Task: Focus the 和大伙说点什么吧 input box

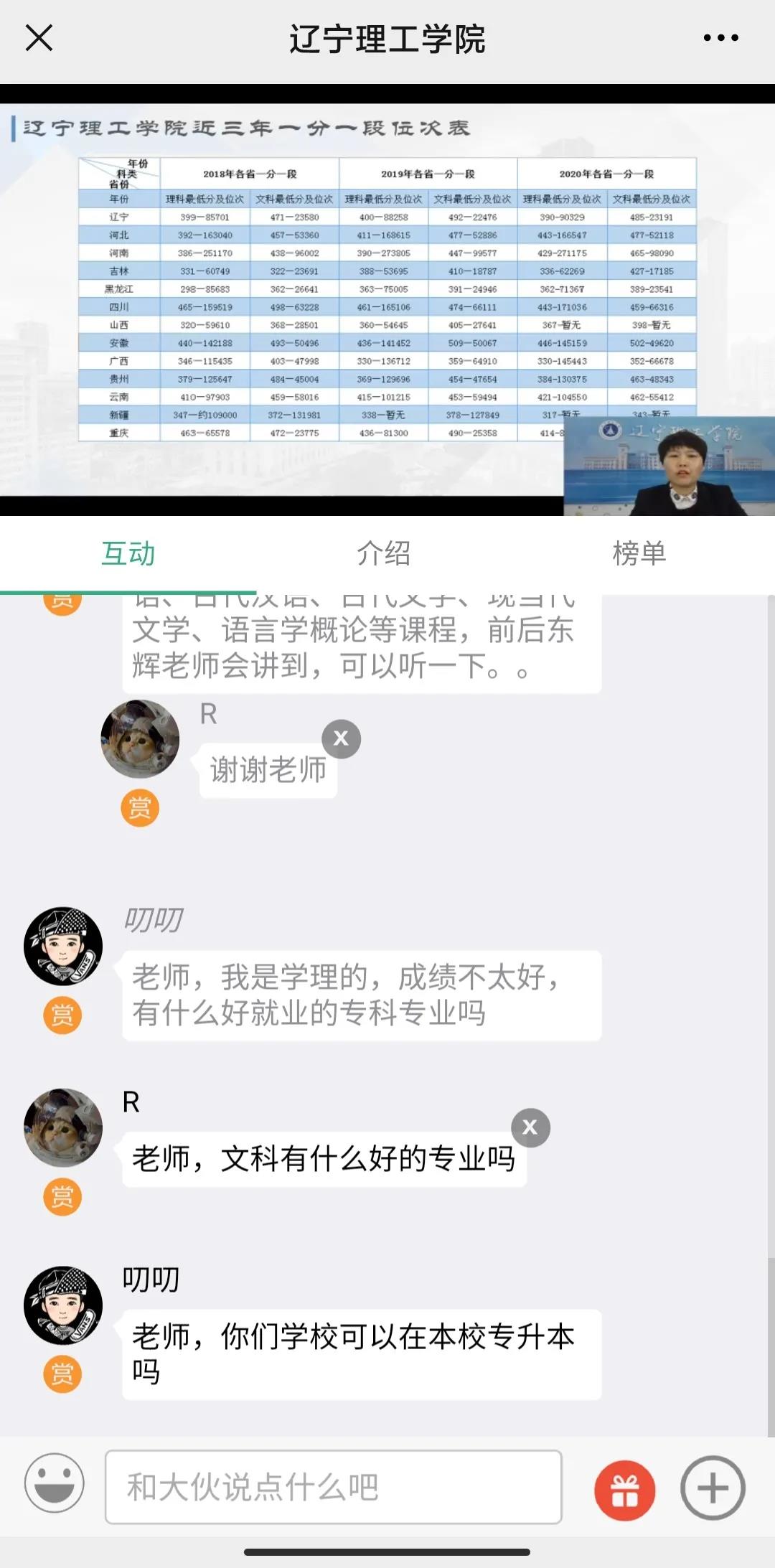Action: (334, 1487)
